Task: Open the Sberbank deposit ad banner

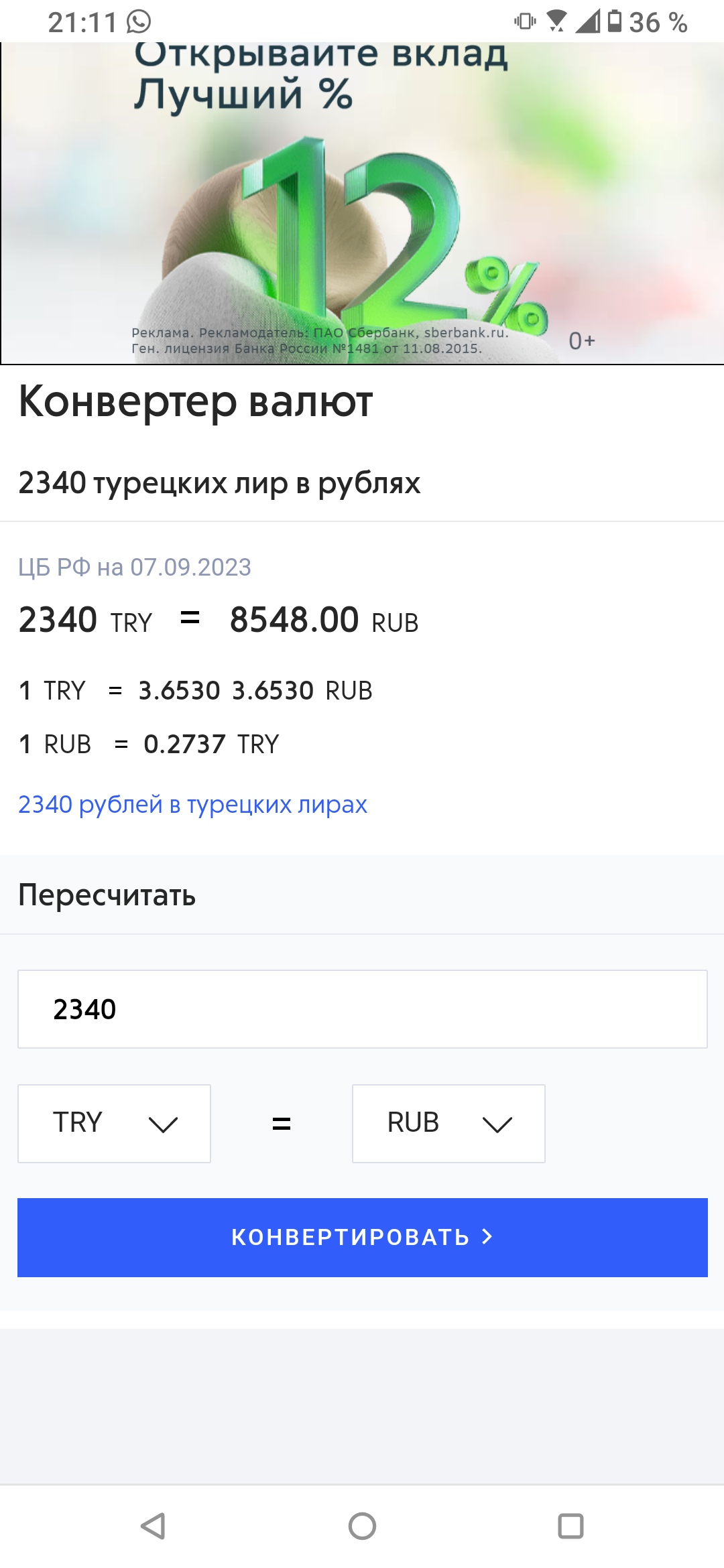Action: [x=362, y=204]
